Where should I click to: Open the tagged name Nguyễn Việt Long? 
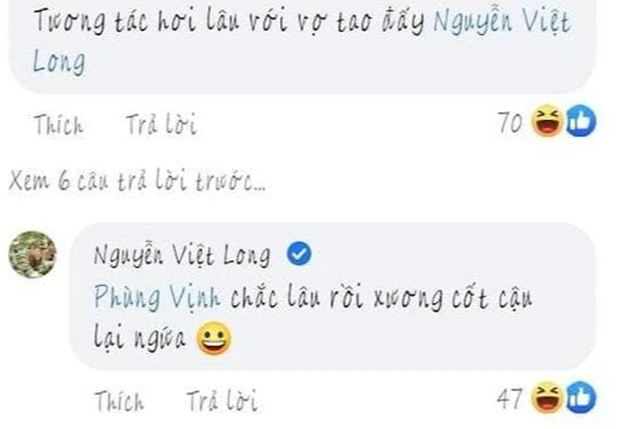pyautogui.click(x=502, y=22)
